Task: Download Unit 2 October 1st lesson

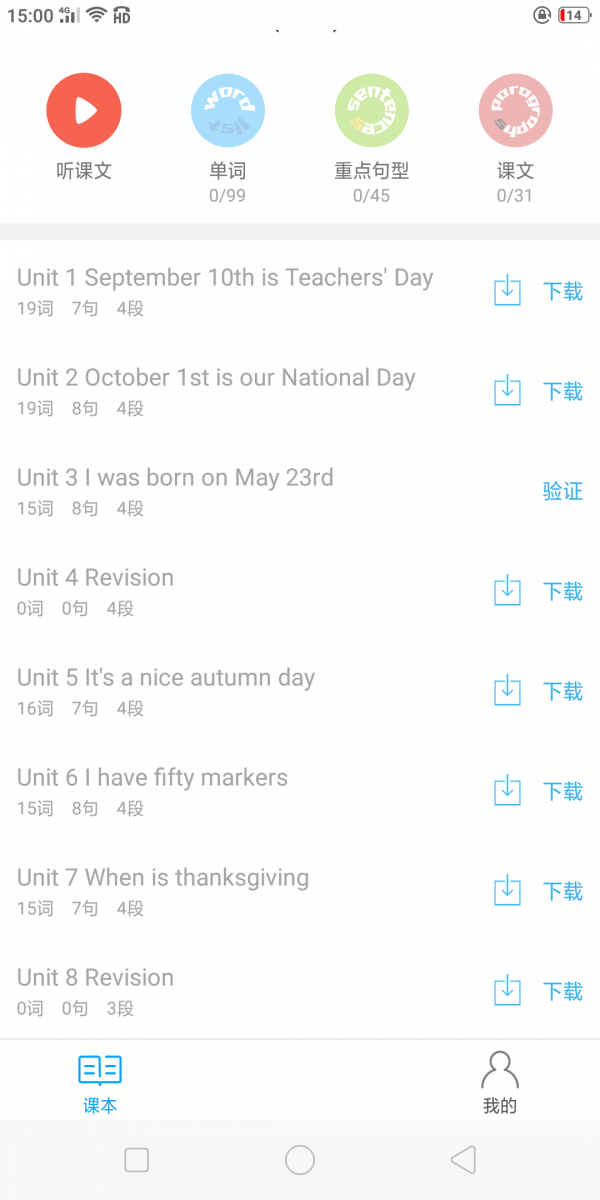Action: 538,391
